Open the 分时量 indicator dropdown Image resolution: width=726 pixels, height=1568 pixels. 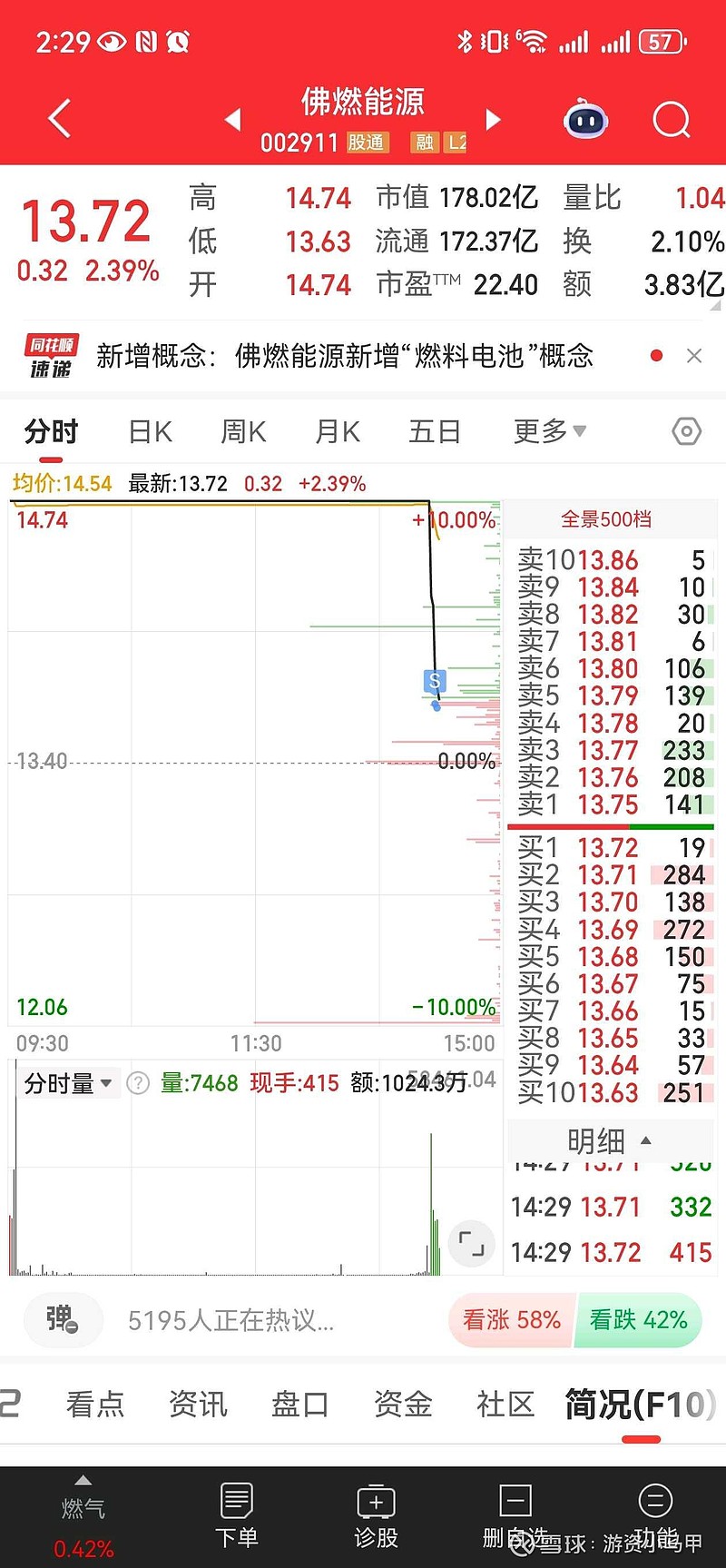pyautogui.click(x=68, y=1083)
